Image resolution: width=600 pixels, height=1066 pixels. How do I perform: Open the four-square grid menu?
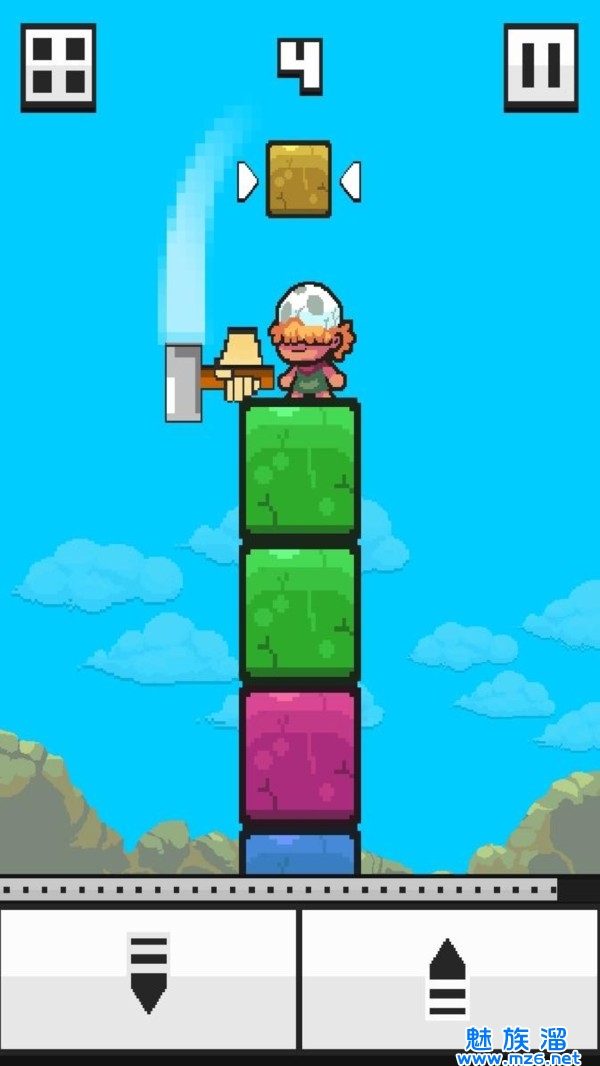[58, 66]
